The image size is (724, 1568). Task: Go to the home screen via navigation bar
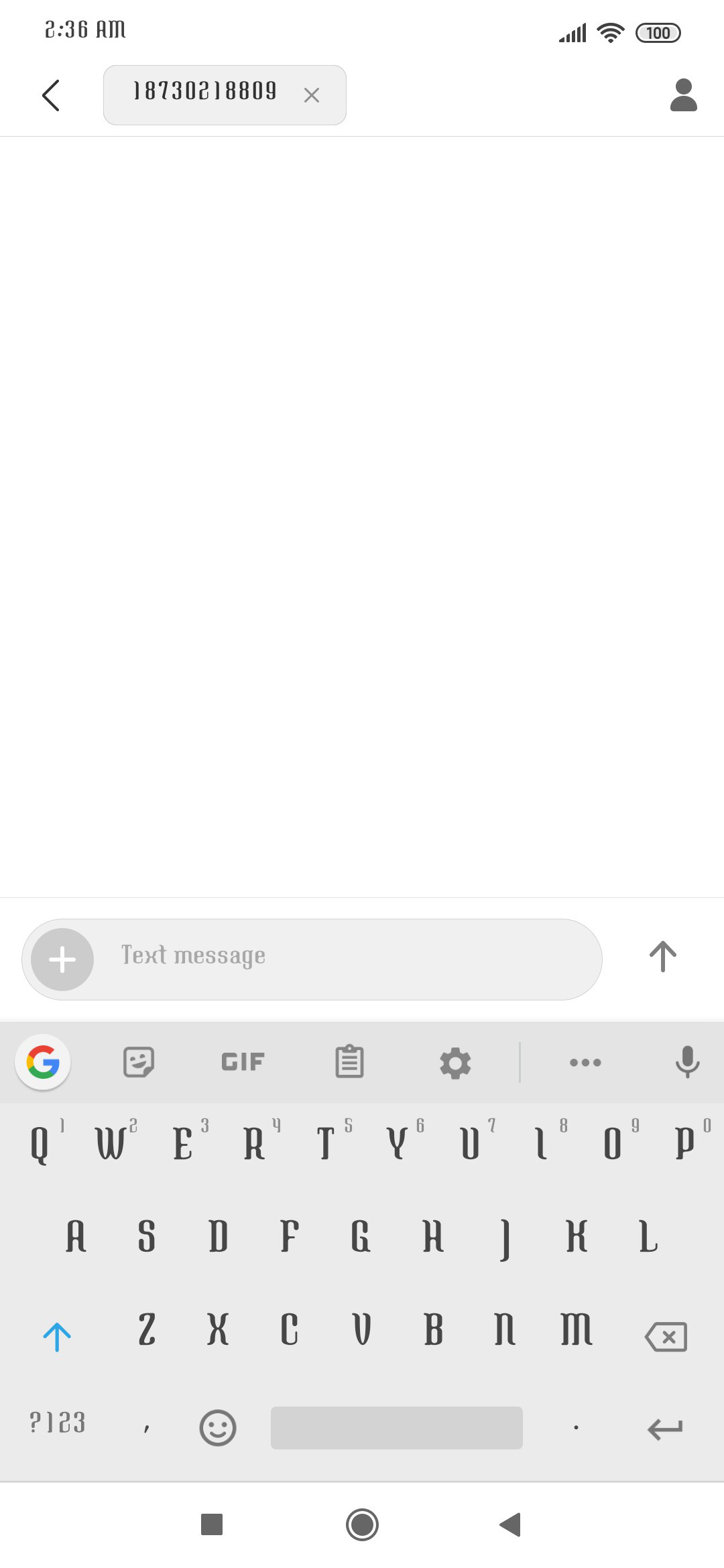click(x=362, y=1524)
